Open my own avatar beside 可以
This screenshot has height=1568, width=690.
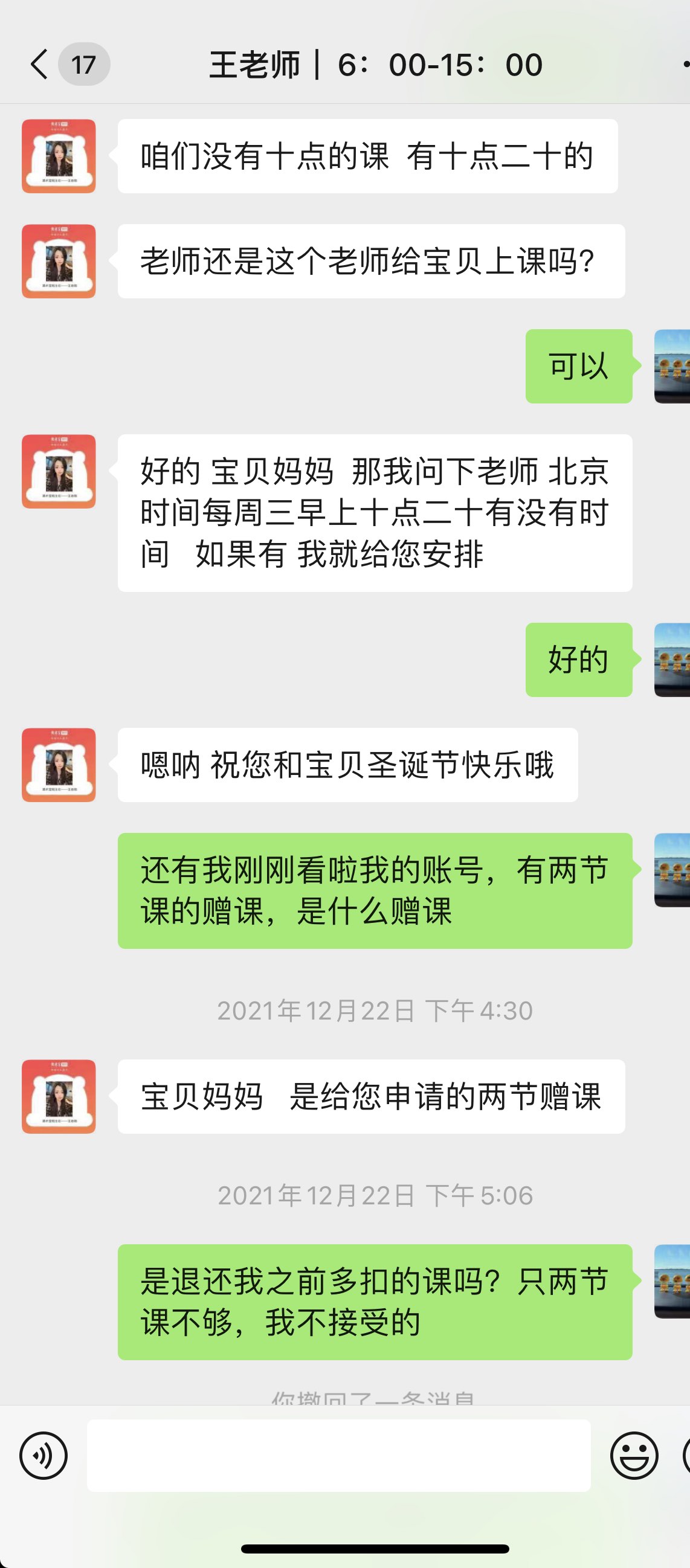pyautogui.click(x=672, y=367)
